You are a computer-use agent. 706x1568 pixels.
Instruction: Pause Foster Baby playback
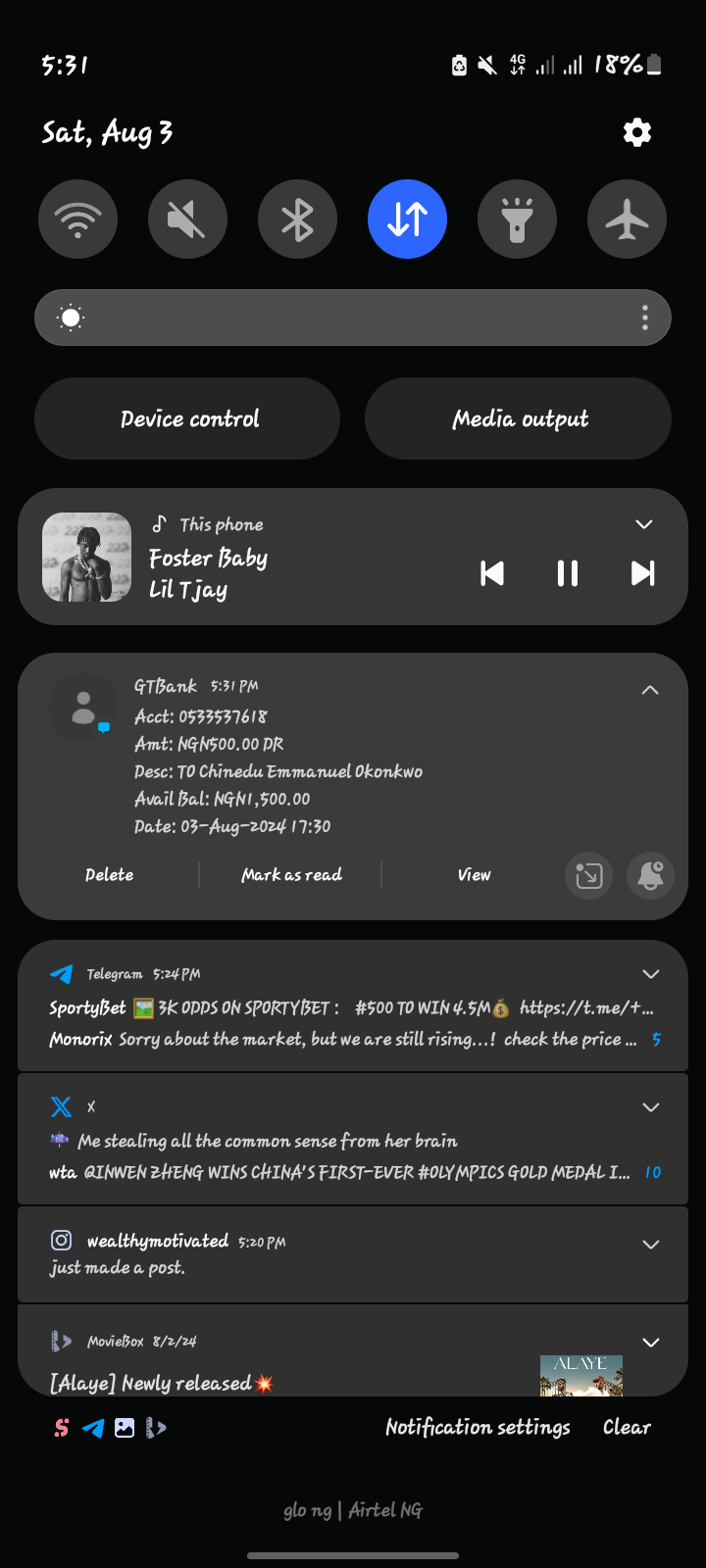coord(567,573)
